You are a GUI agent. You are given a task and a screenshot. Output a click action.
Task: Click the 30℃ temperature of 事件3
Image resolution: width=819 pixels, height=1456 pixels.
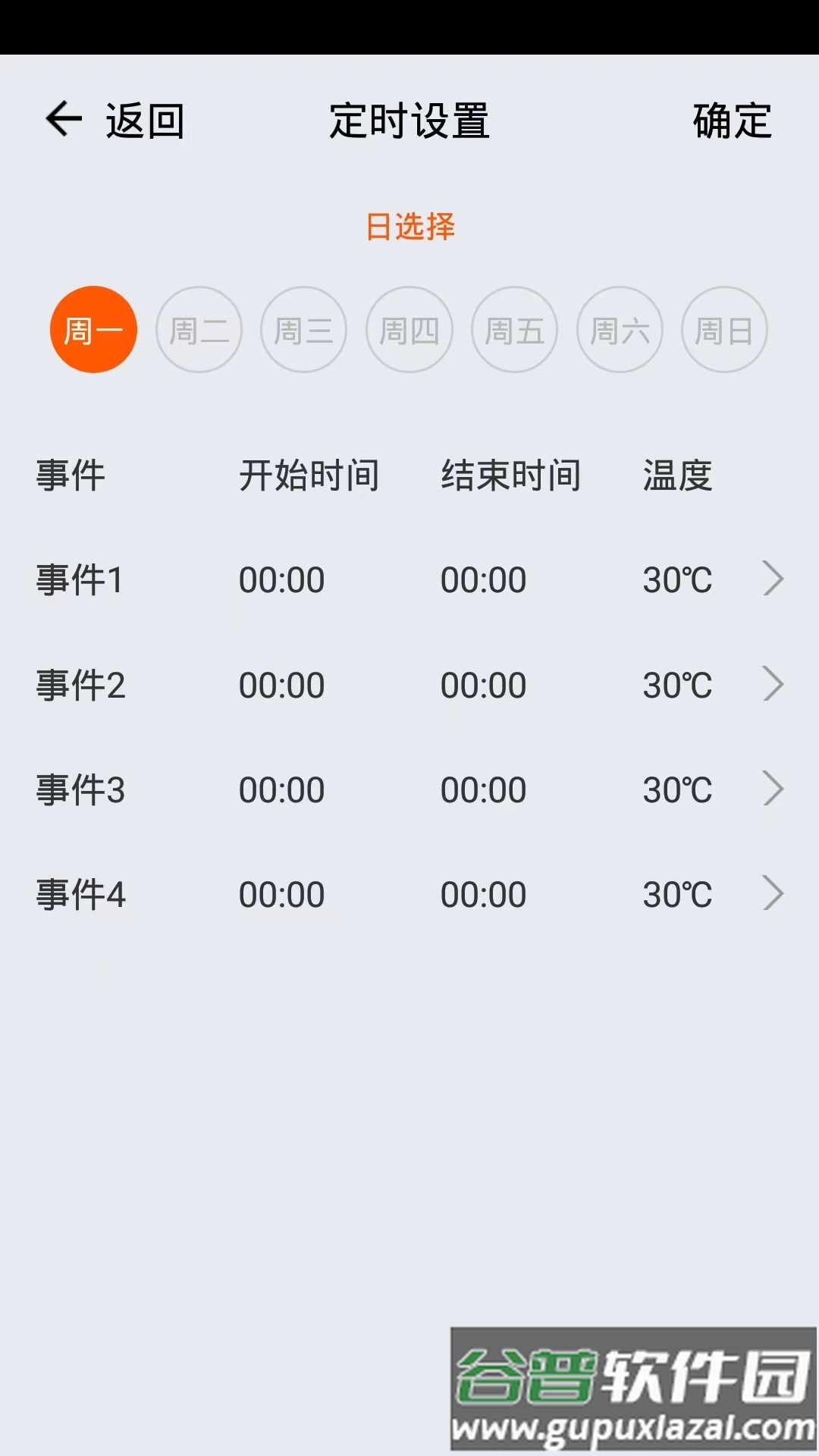(677, 789)
